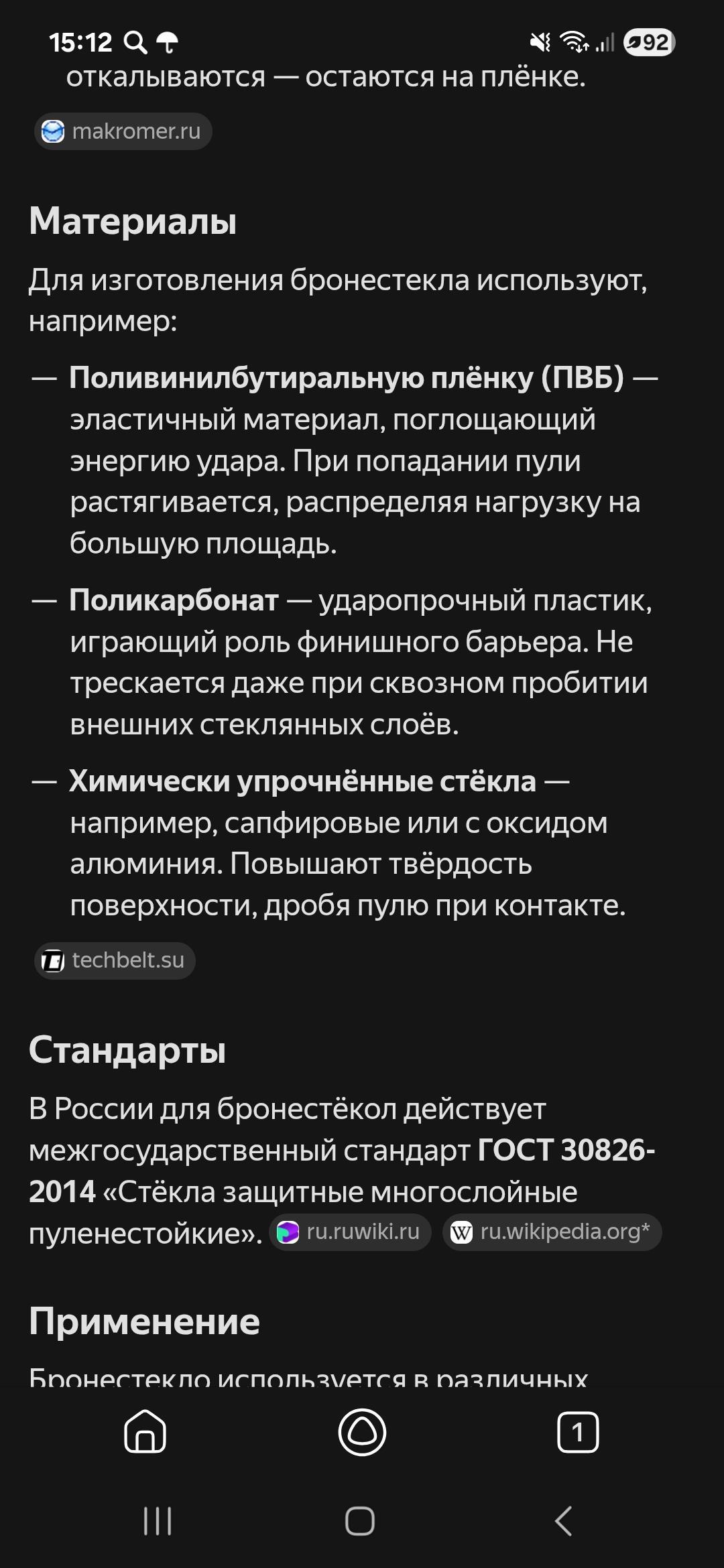Go to the browser home page

tap(145, 1432)
